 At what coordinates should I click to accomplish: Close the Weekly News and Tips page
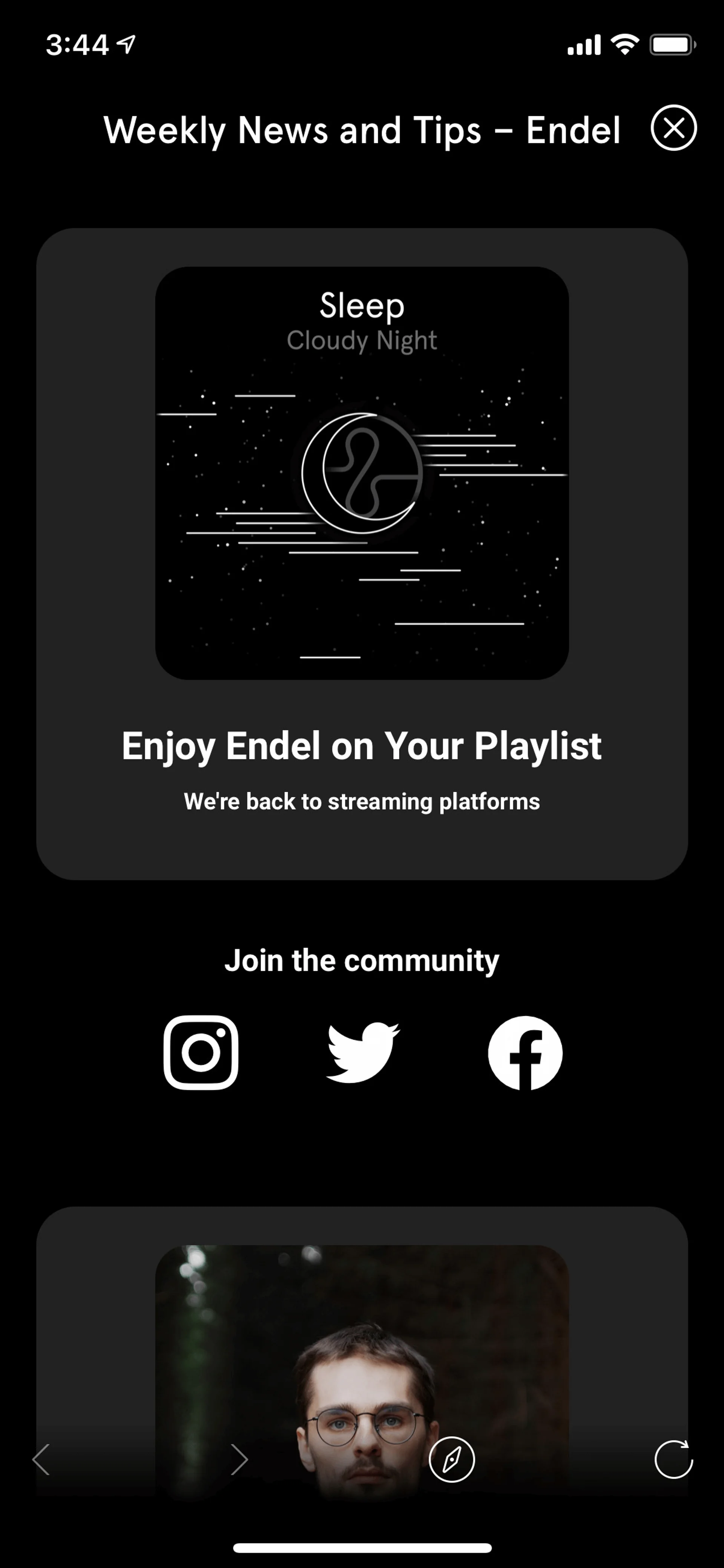[x=673, y=128]
